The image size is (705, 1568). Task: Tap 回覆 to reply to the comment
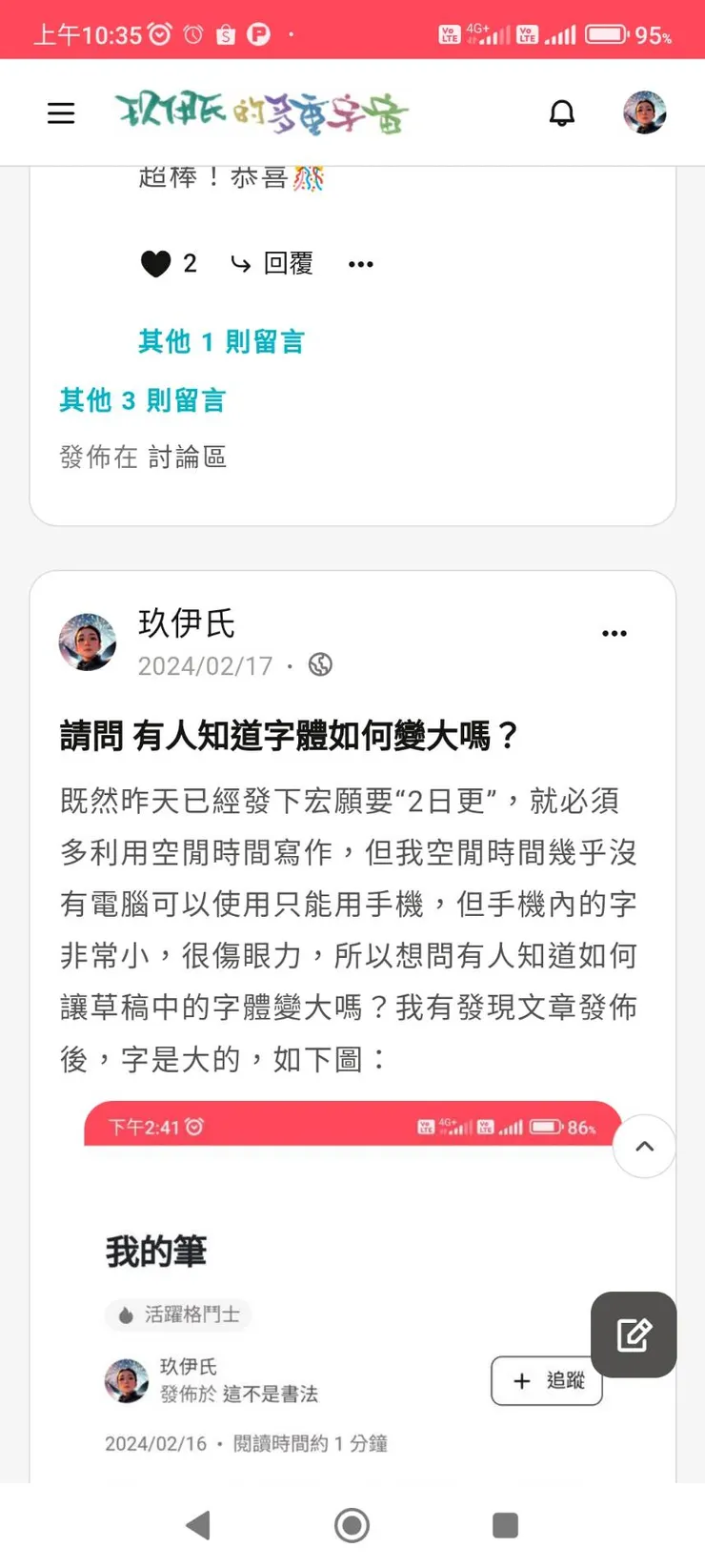click(x=286, y=263)
